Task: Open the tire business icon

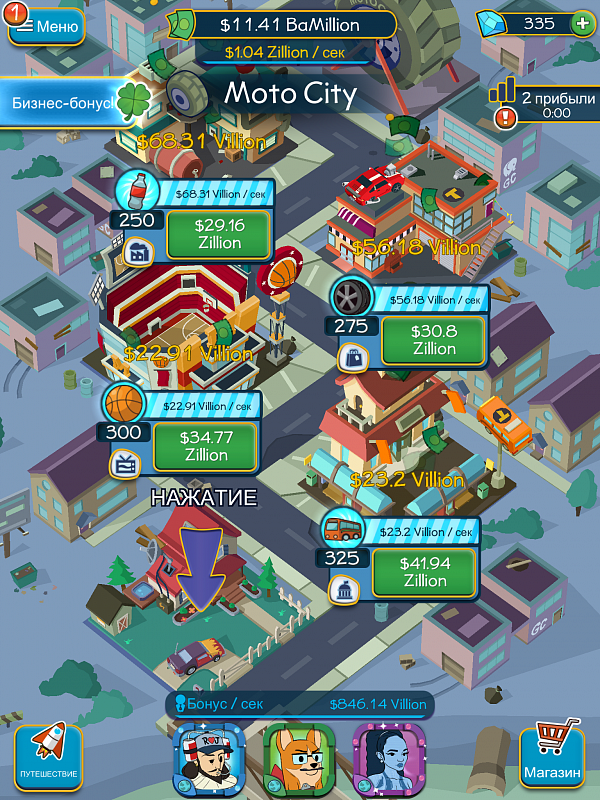Action: (x=352, y=296)
